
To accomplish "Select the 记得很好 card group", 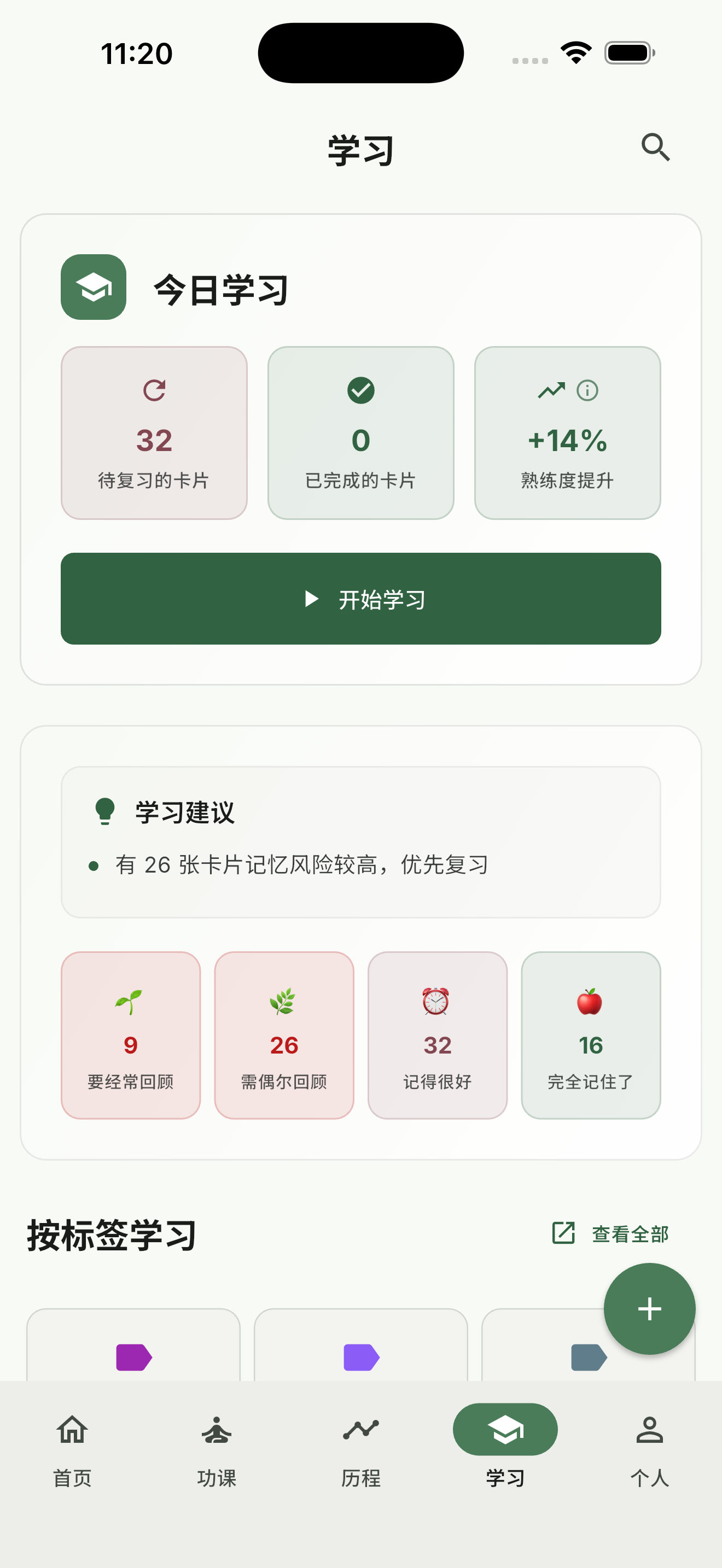I will 437,1035.
